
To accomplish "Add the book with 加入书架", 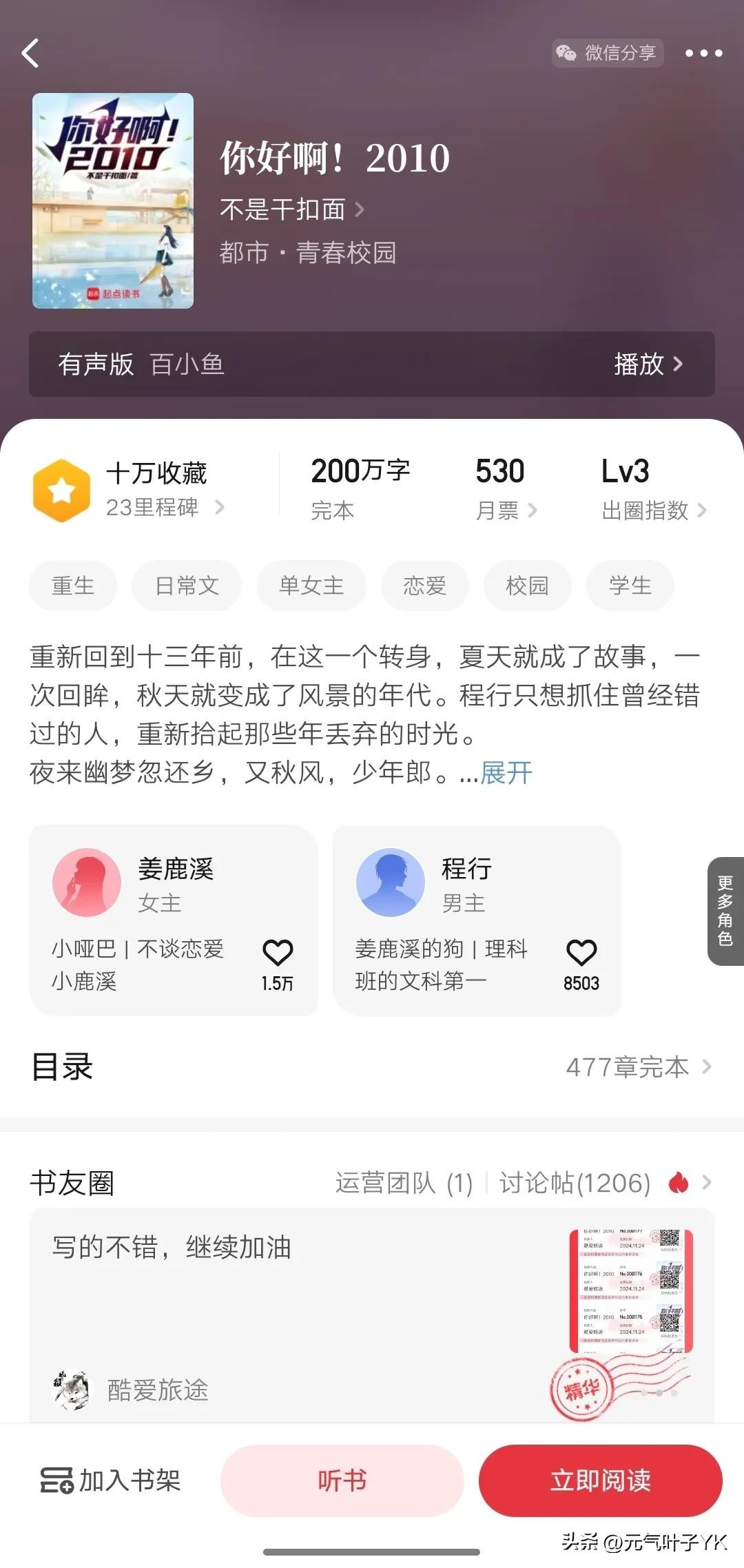I will point(111,1481).
